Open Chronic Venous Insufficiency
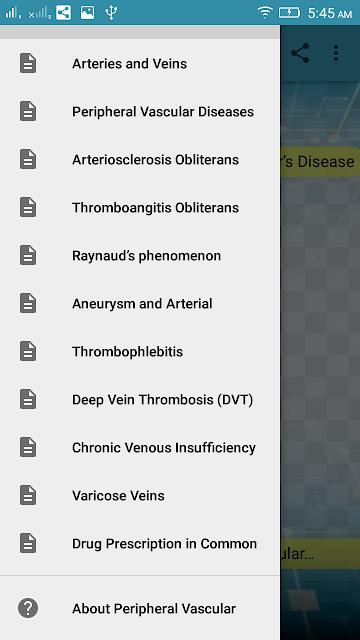 140,448
